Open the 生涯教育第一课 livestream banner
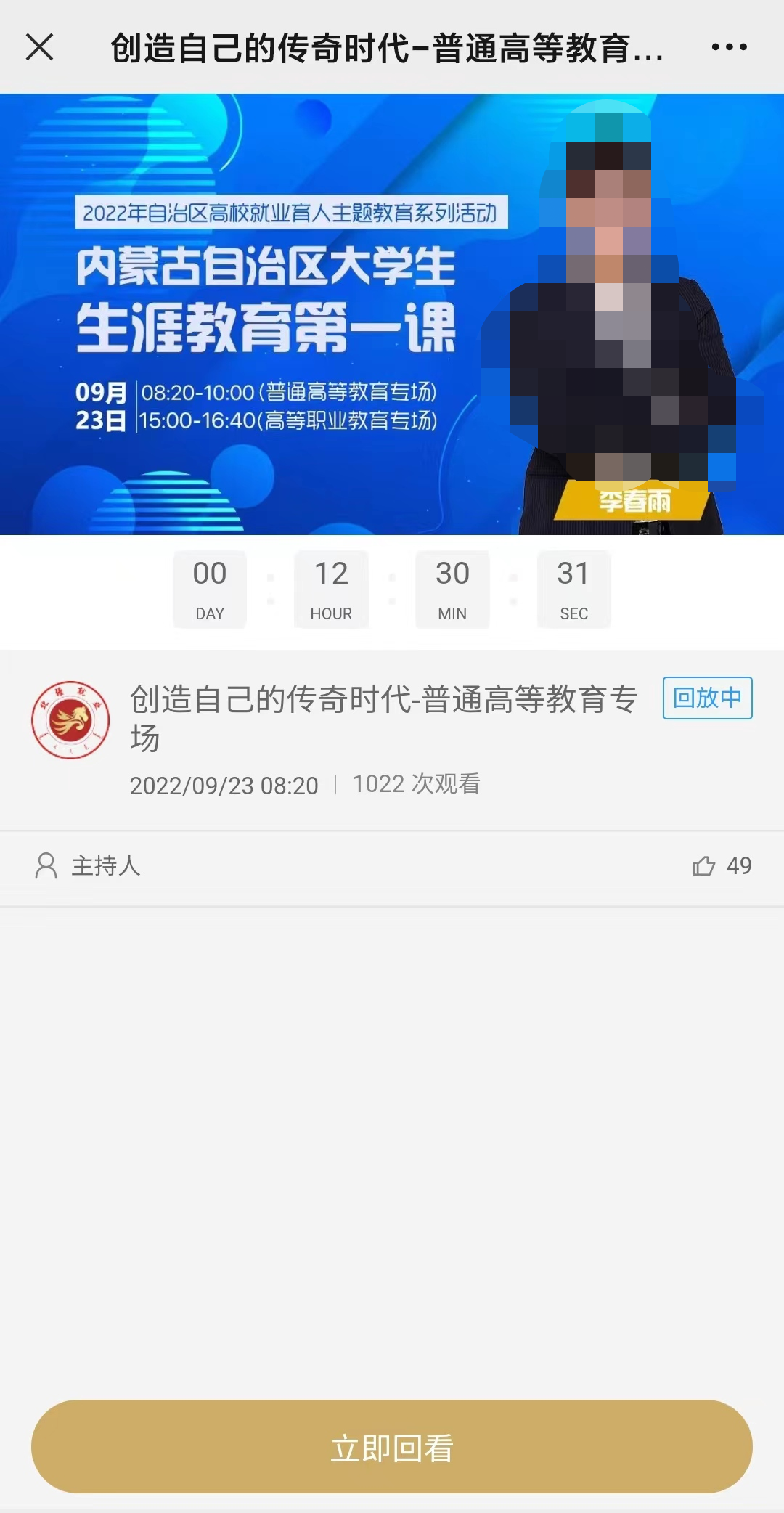 [392, 314]
